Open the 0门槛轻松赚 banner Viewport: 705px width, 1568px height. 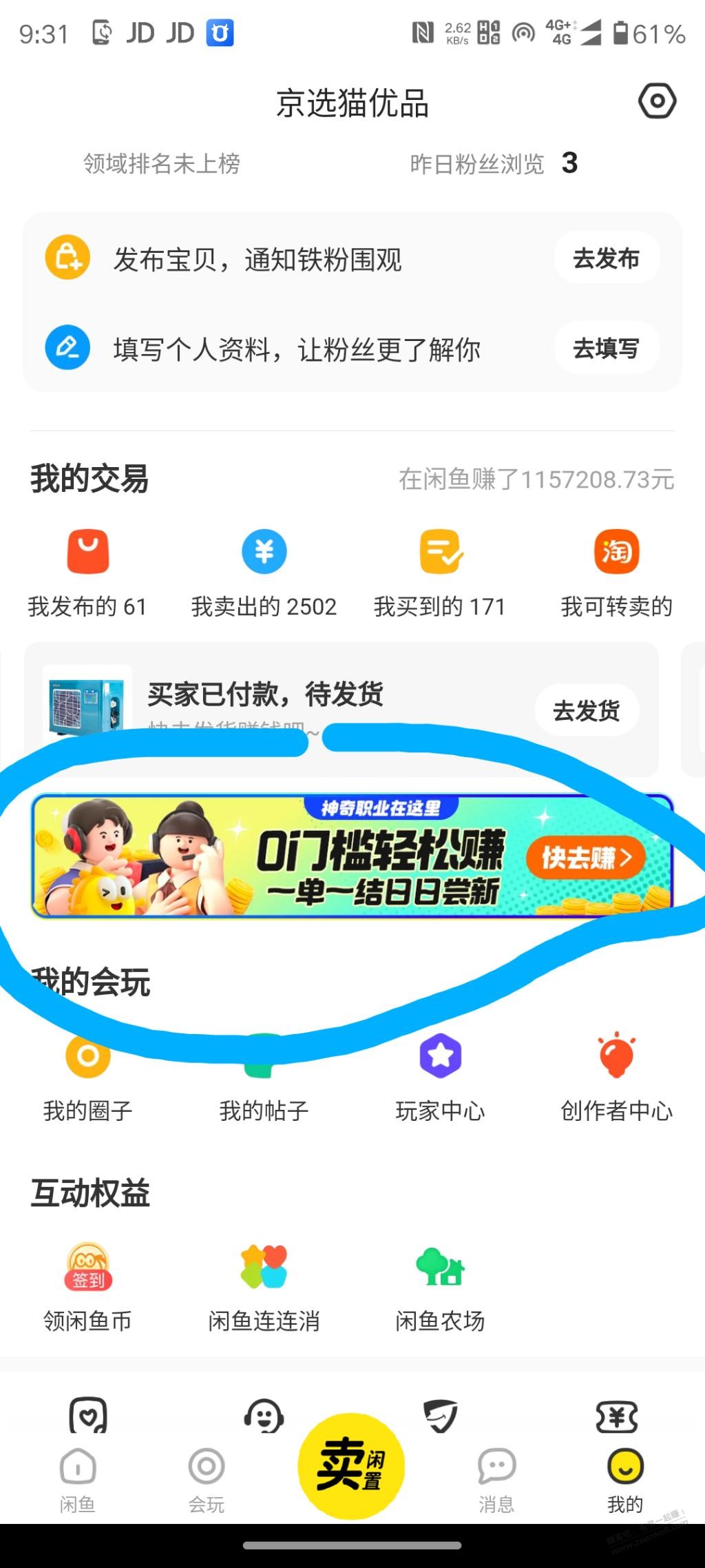[352, 856]
